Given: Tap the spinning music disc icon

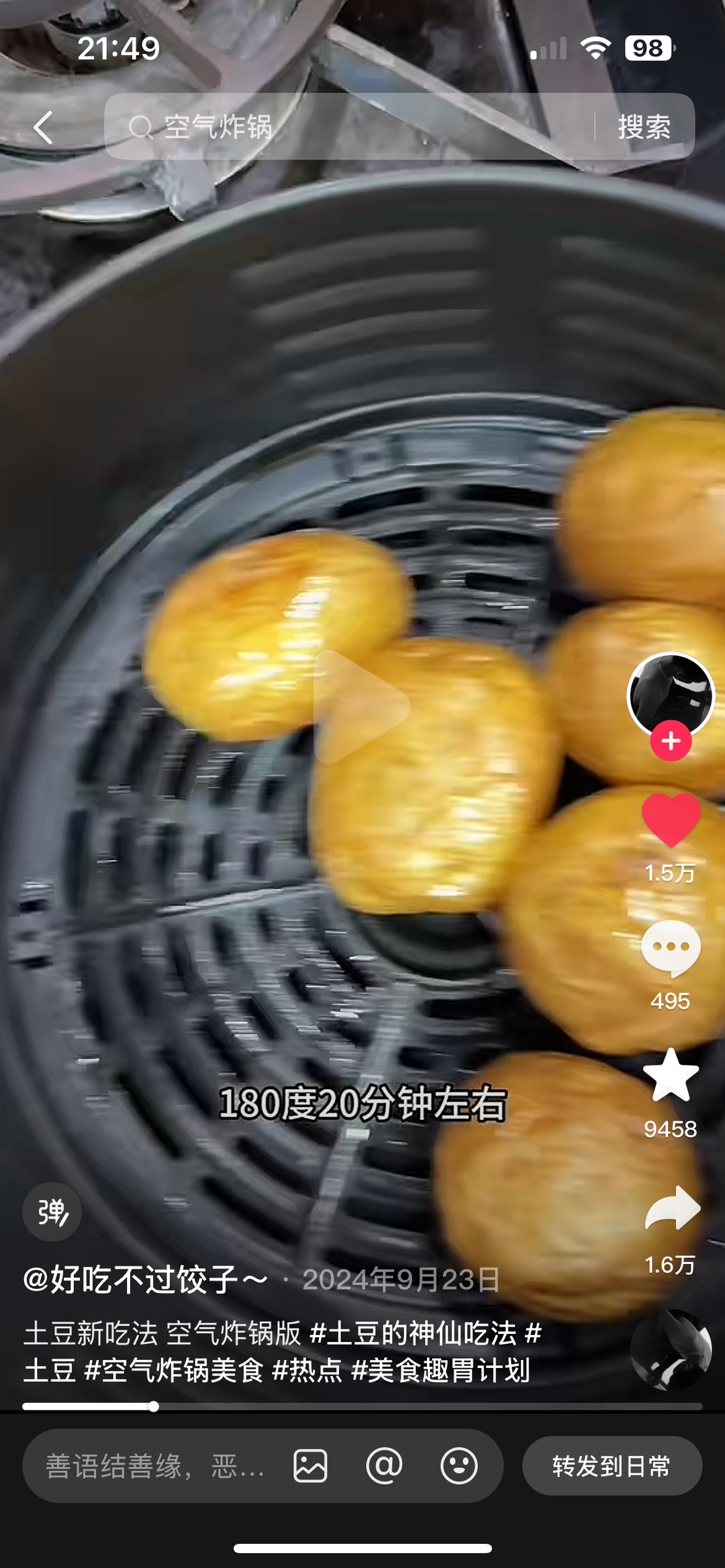Looking at the screenshot, I should click(671, 1350).
